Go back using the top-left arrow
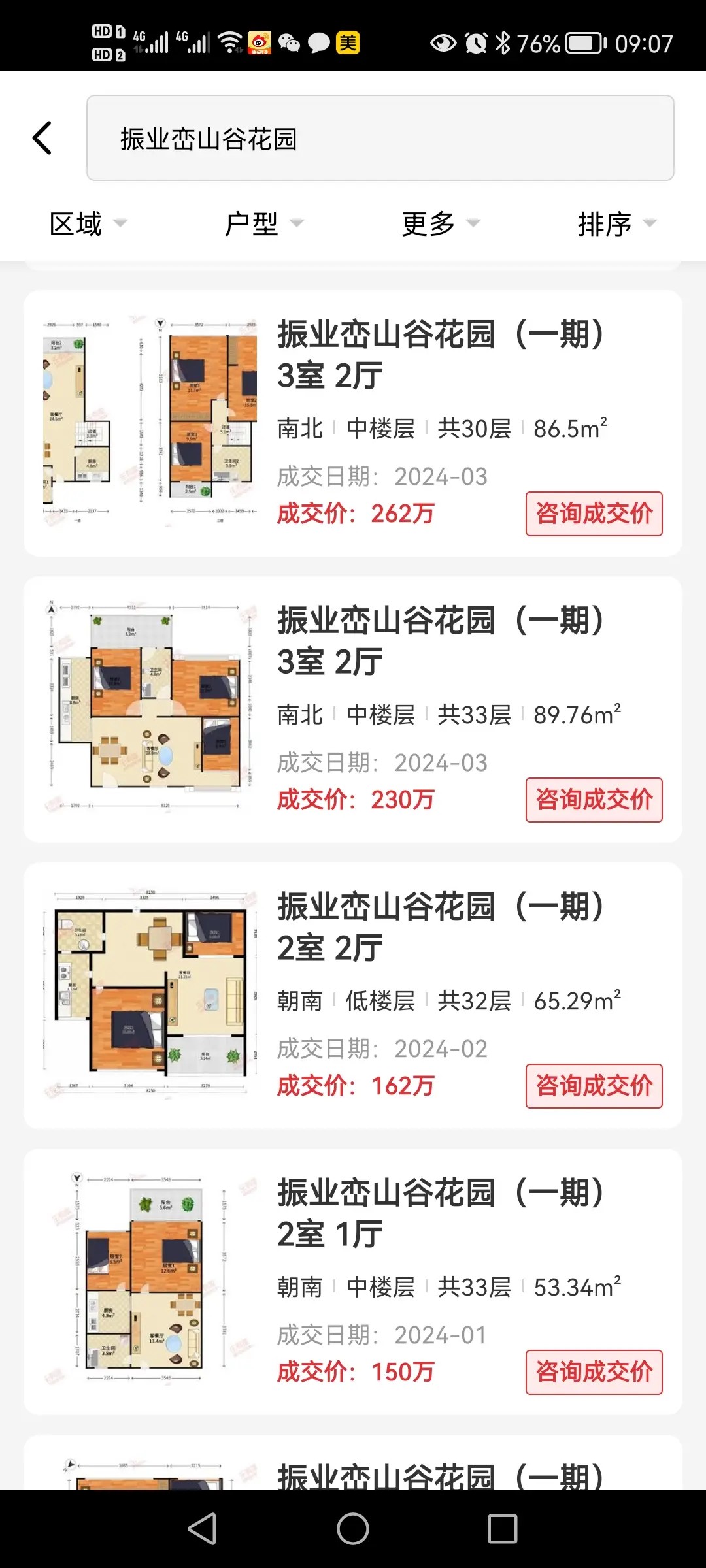Viewport: 706px width, 1568px height. 42,138
